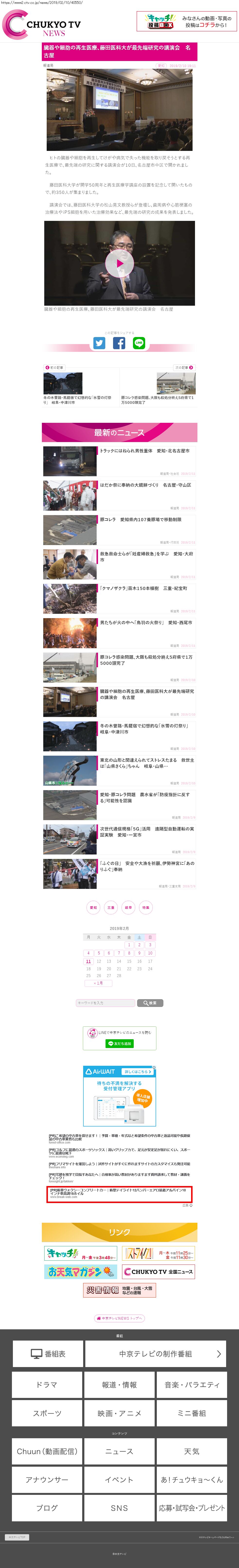The image size is (239, 1568).
Task: Share this article via LINE
Action: 139,343
